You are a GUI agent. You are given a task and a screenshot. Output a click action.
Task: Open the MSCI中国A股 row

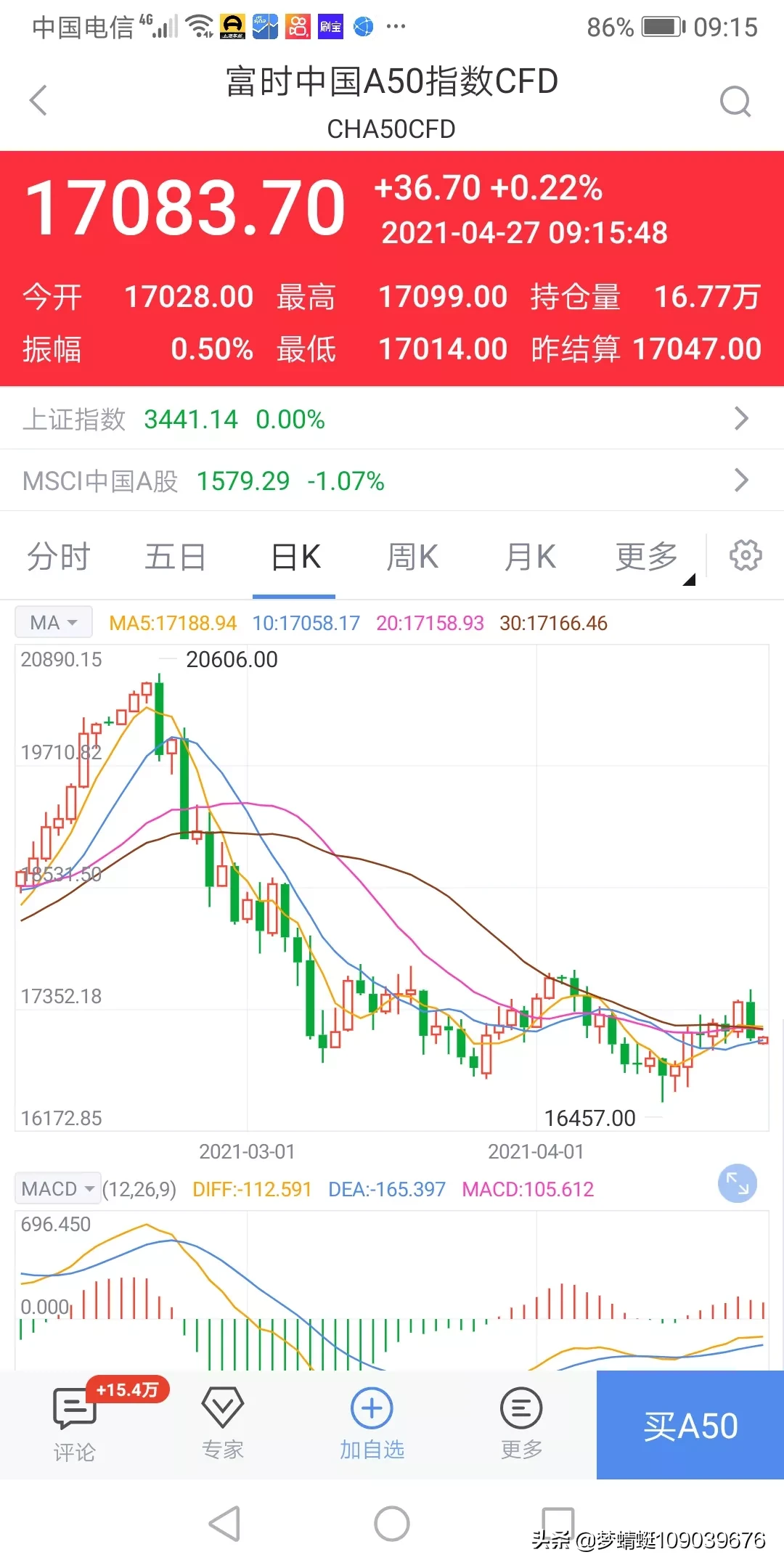coord(392,480)
